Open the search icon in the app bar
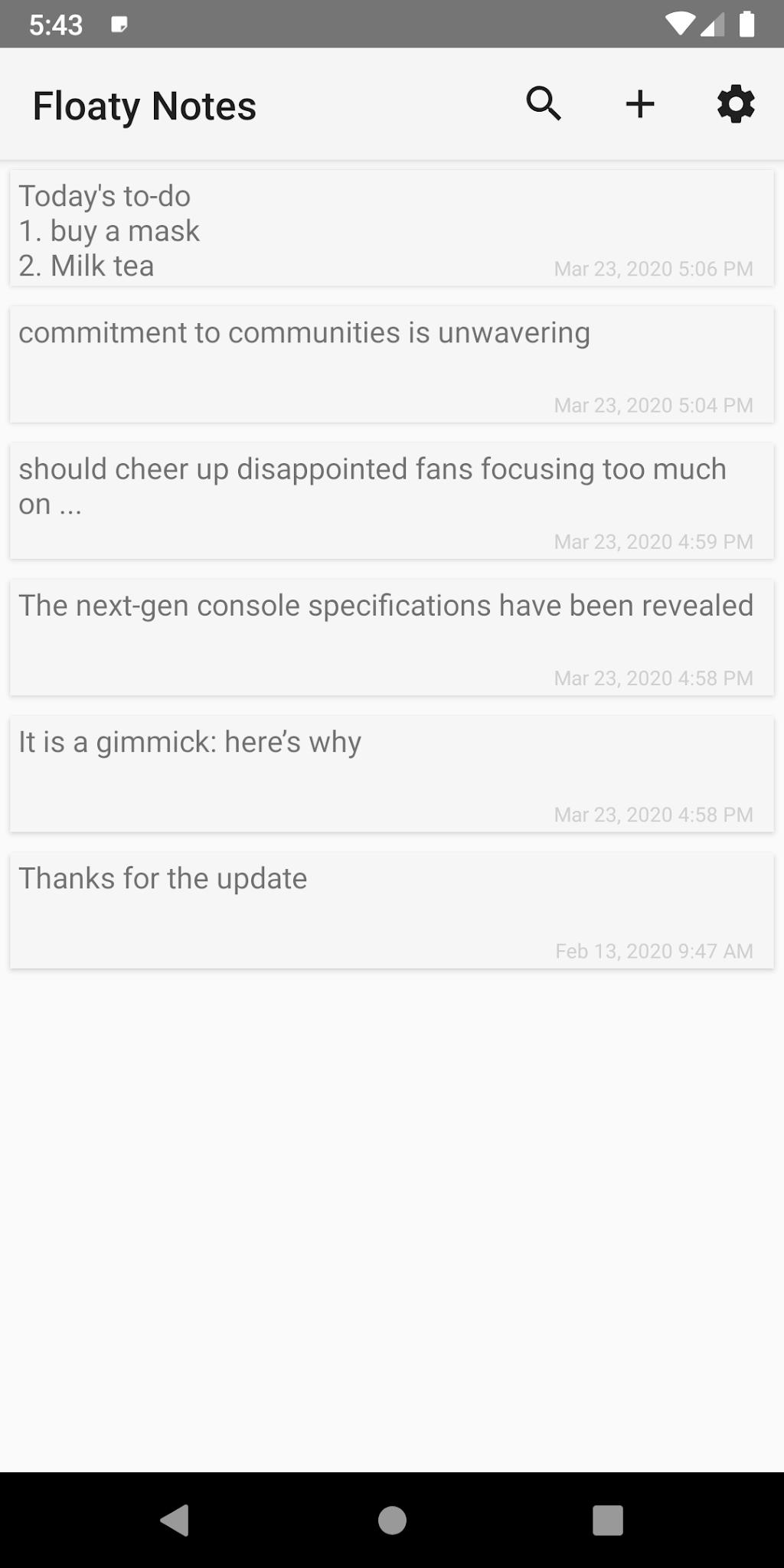 [x=544, y=104]
